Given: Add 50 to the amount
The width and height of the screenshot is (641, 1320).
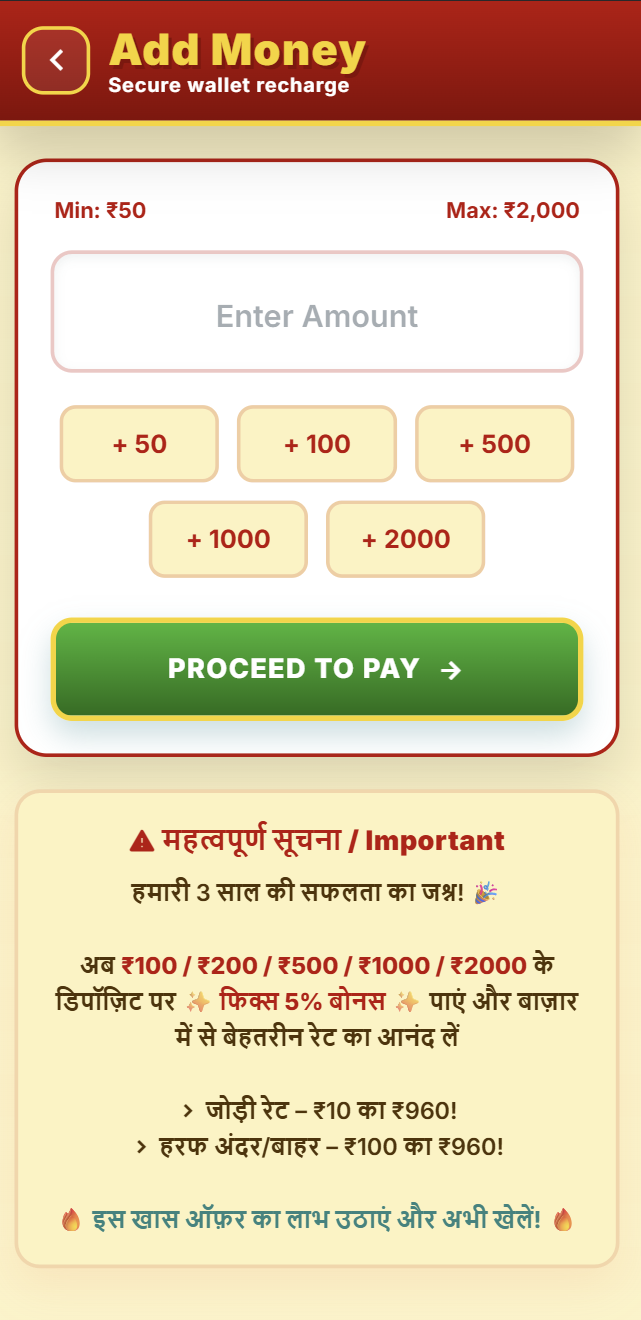Looking at the screenshot, I should [x=139, y=444].
